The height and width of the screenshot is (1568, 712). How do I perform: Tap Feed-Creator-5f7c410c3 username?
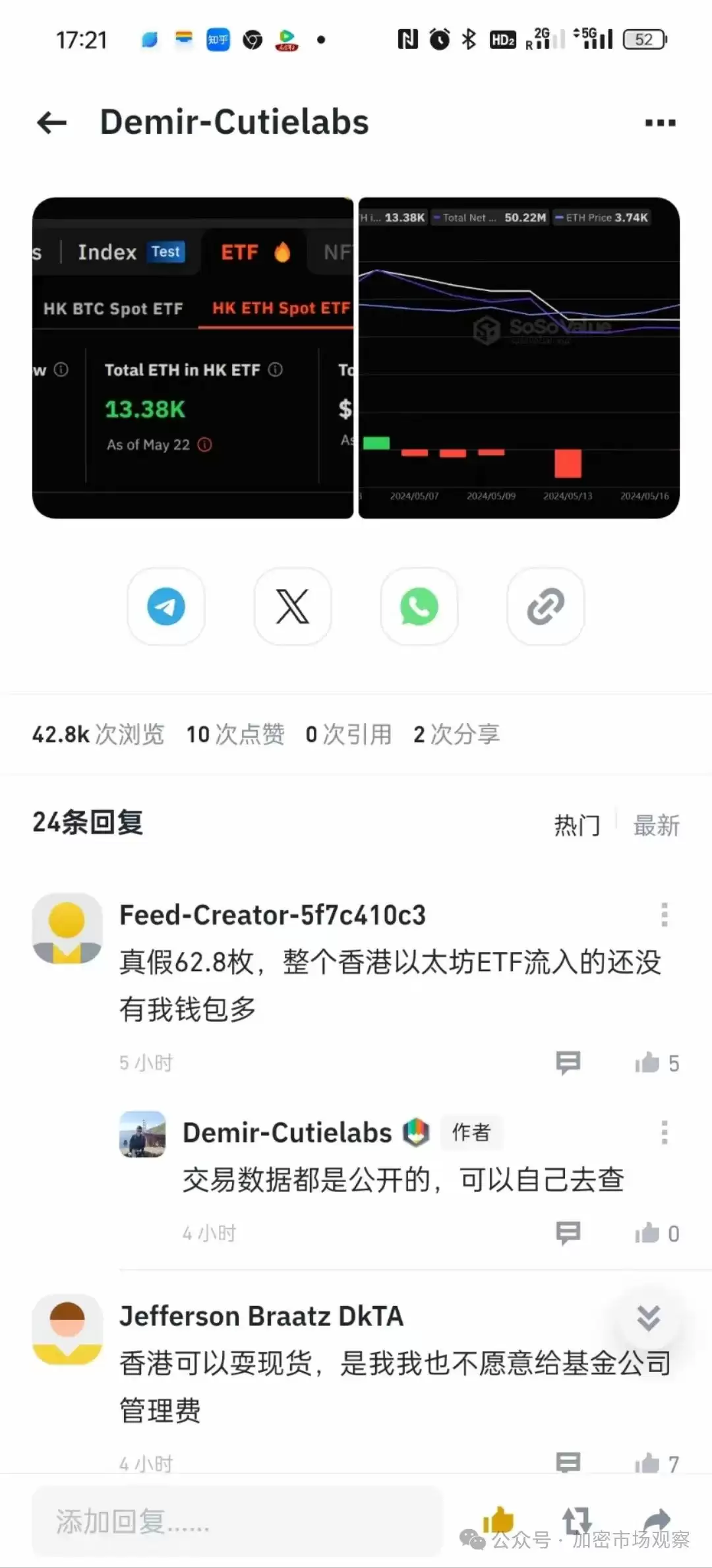pos(272,915)
